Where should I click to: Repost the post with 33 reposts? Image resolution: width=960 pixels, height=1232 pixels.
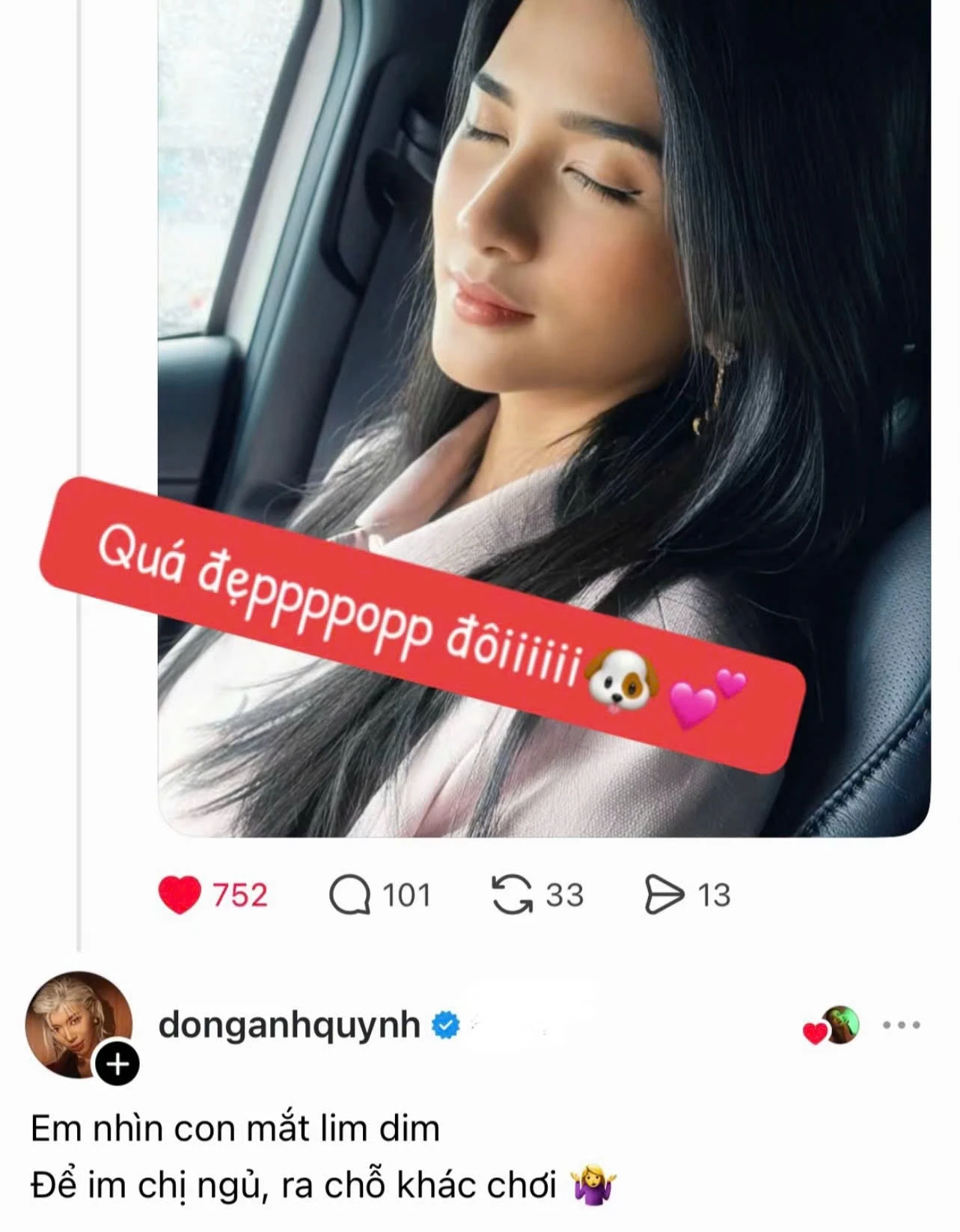[x=512, y=895]
